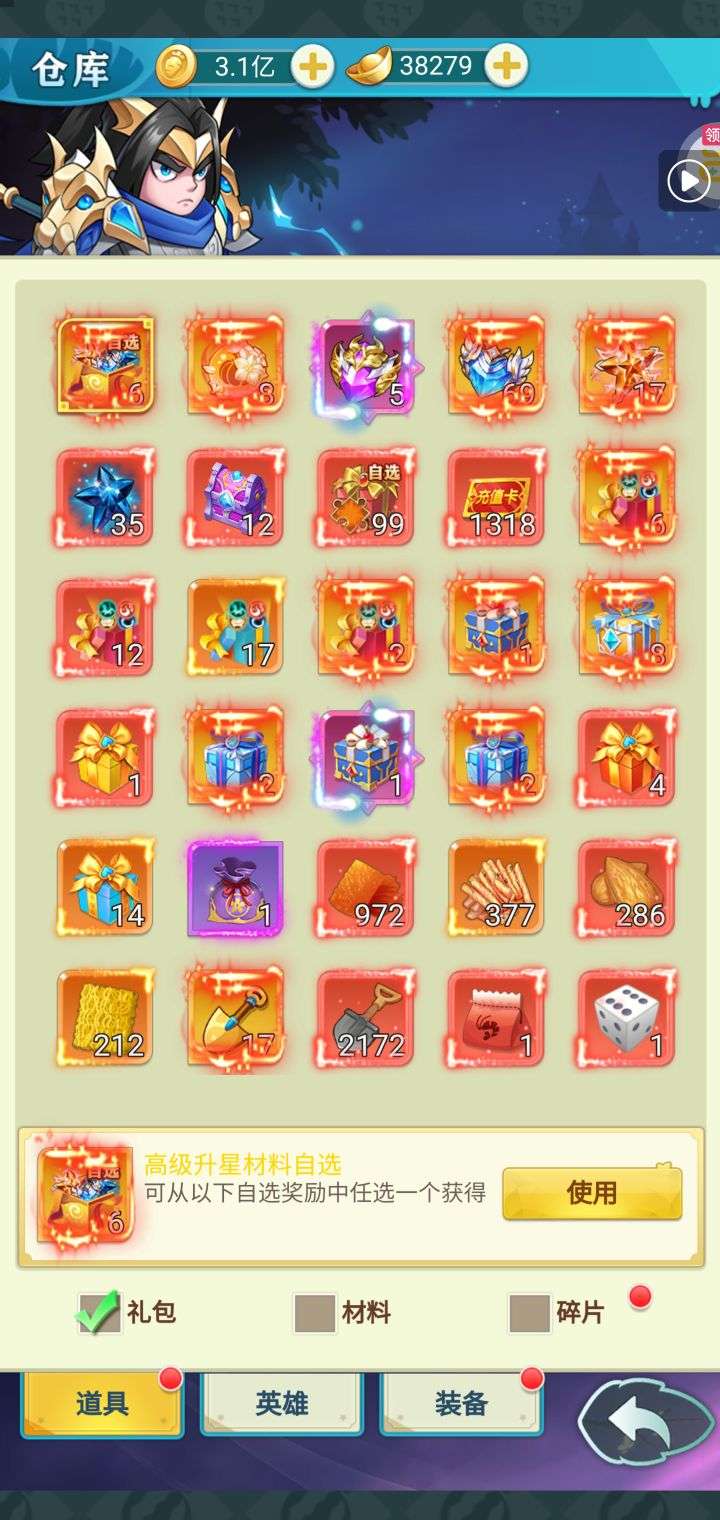Select the gray shovel item with 2172

pyautogui.click(x=366, y=1019)
